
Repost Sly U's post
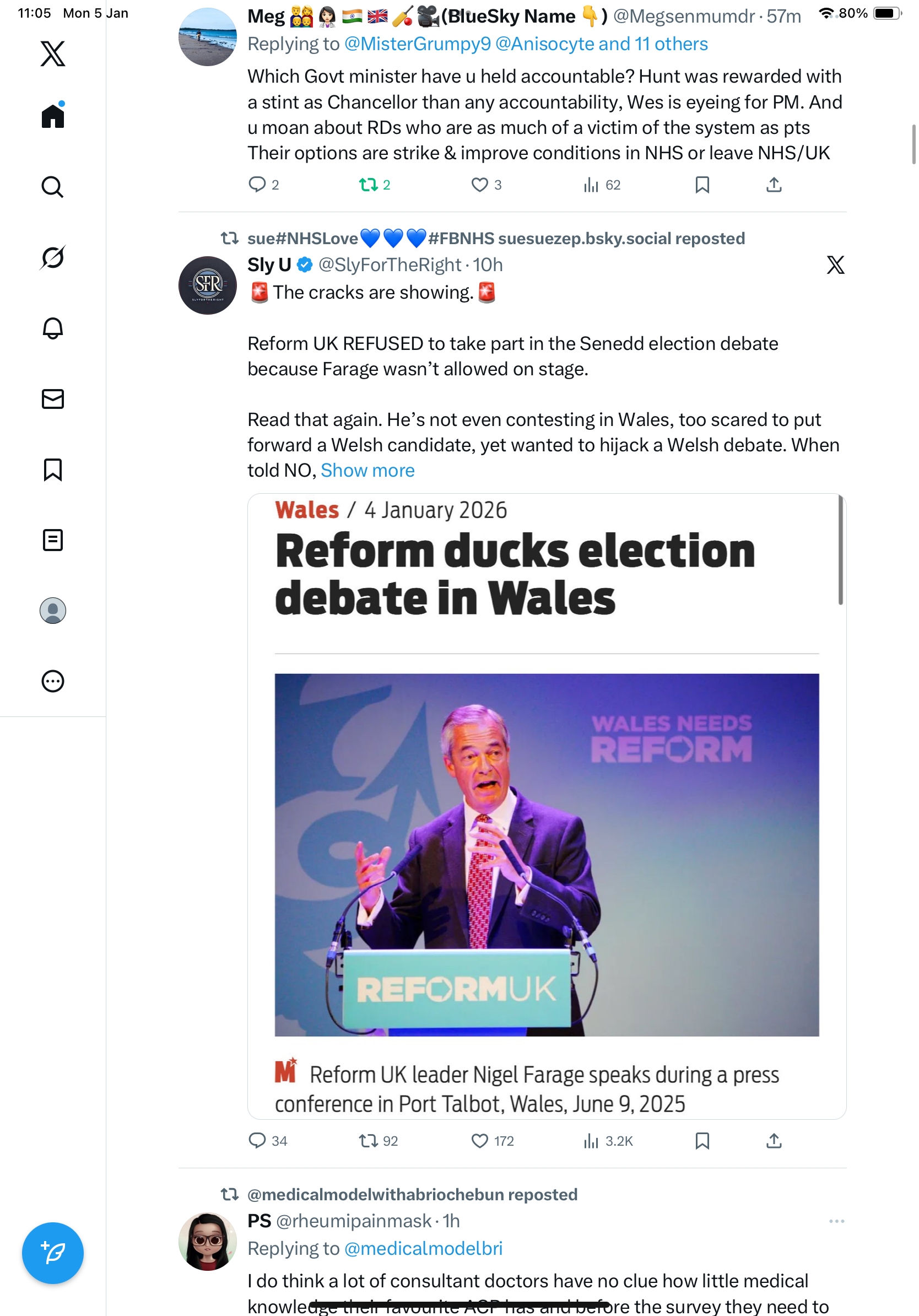[368, 1141]
